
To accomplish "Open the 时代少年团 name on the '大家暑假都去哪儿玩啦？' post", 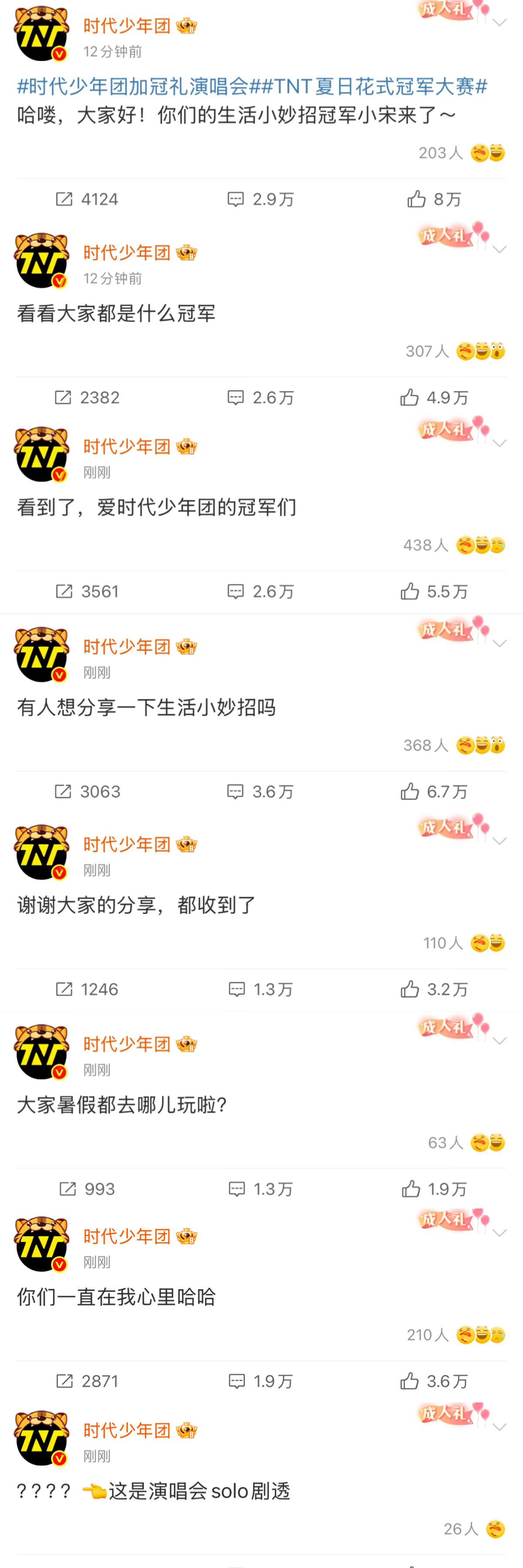I will tap(127, 1045).
